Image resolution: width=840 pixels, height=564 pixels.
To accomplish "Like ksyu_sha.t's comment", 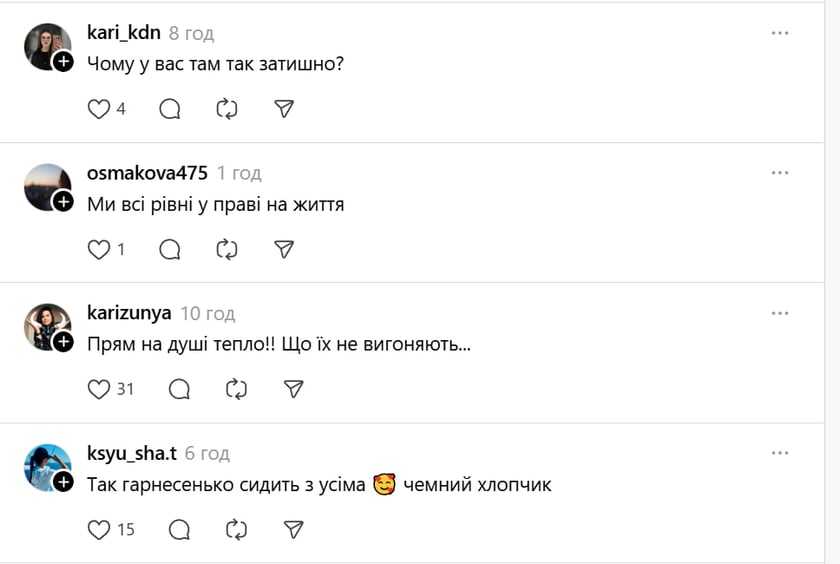I will pyautogui.click(x=99, y=529).
